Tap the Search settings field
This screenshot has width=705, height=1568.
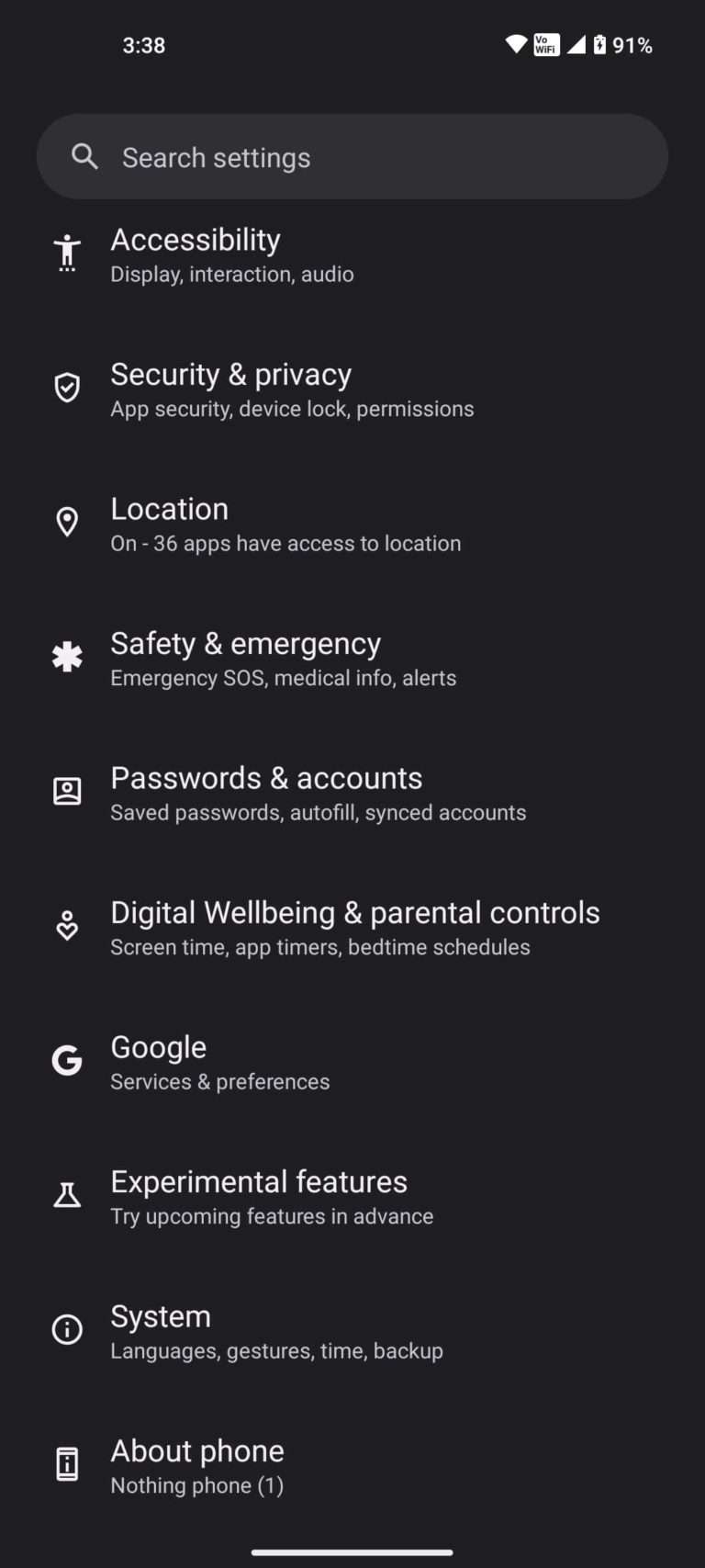coord(352,156)
